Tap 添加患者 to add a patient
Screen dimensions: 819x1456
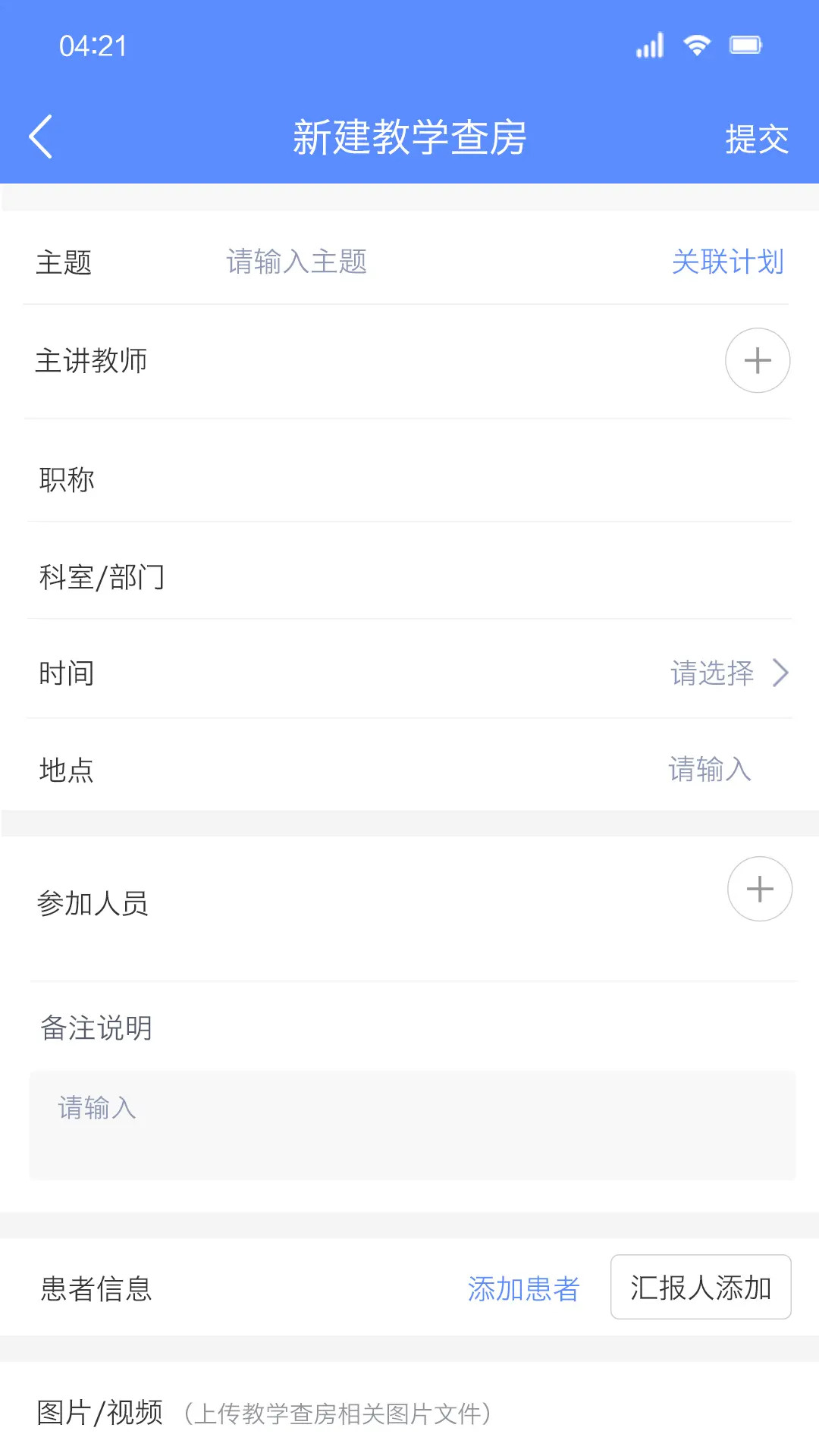[524, 1288]
